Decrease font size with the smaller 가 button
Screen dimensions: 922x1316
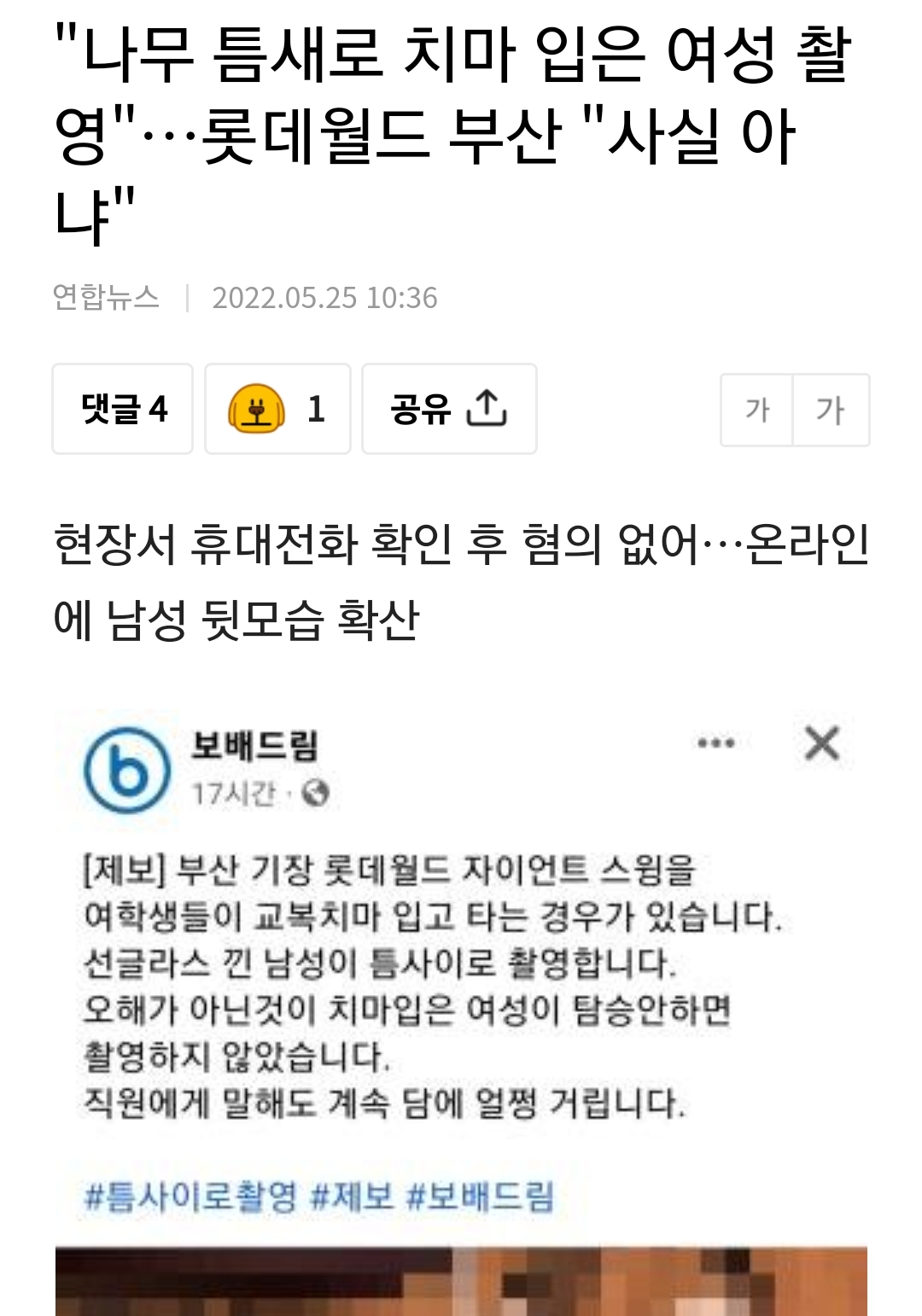click(x=757, y=410)
